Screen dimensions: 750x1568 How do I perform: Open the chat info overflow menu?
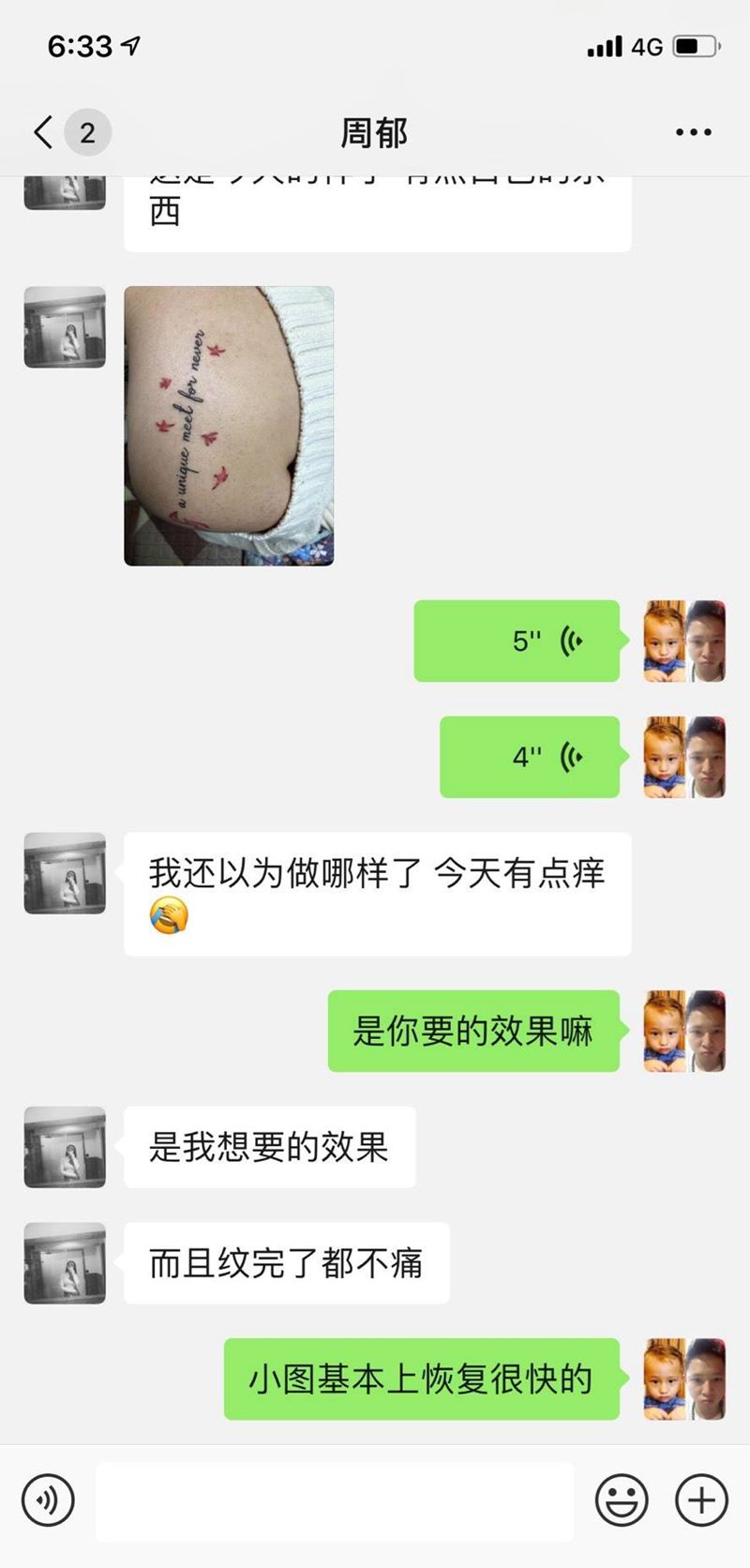point(693,132)
